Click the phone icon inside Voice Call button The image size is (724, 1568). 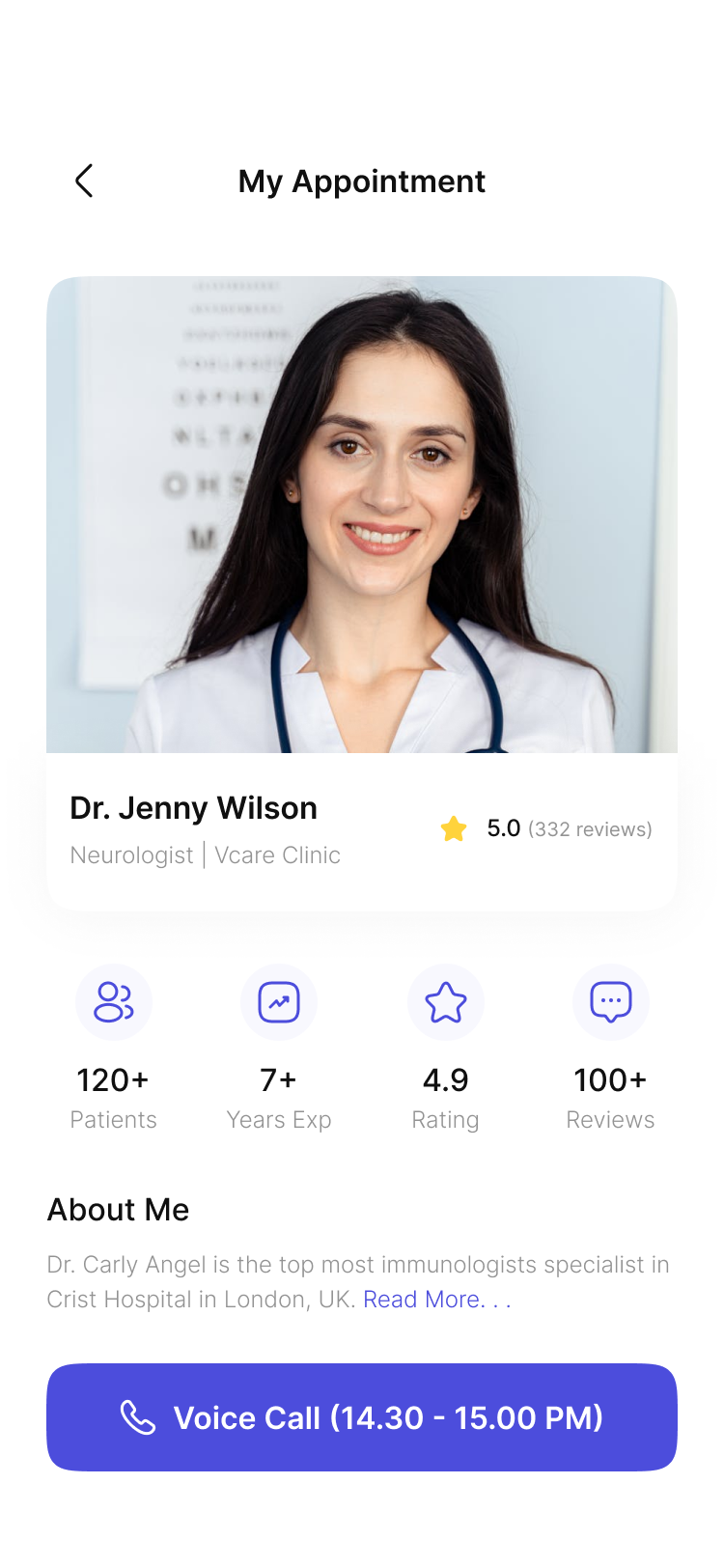141,1416
